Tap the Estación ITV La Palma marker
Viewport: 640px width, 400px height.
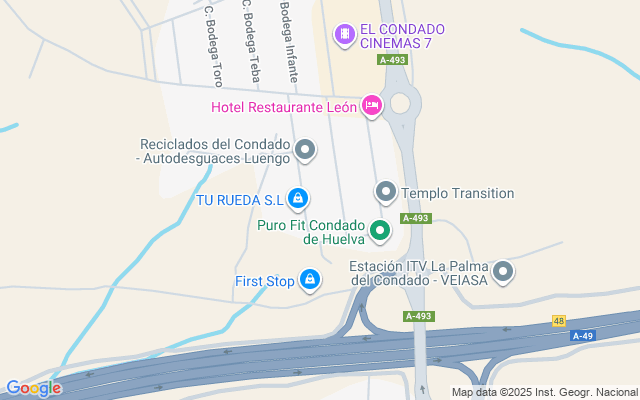[x=503, y=271]
